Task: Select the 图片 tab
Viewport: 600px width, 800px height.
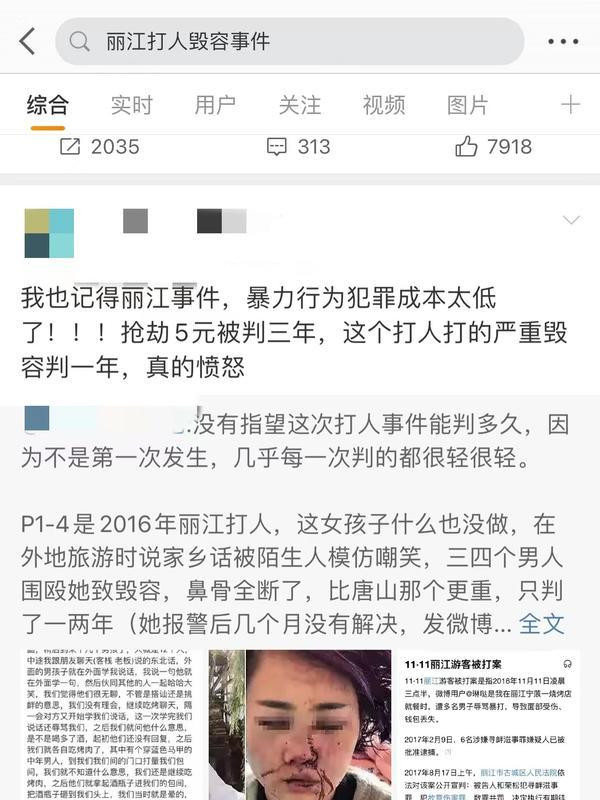Action: (467, 104)
